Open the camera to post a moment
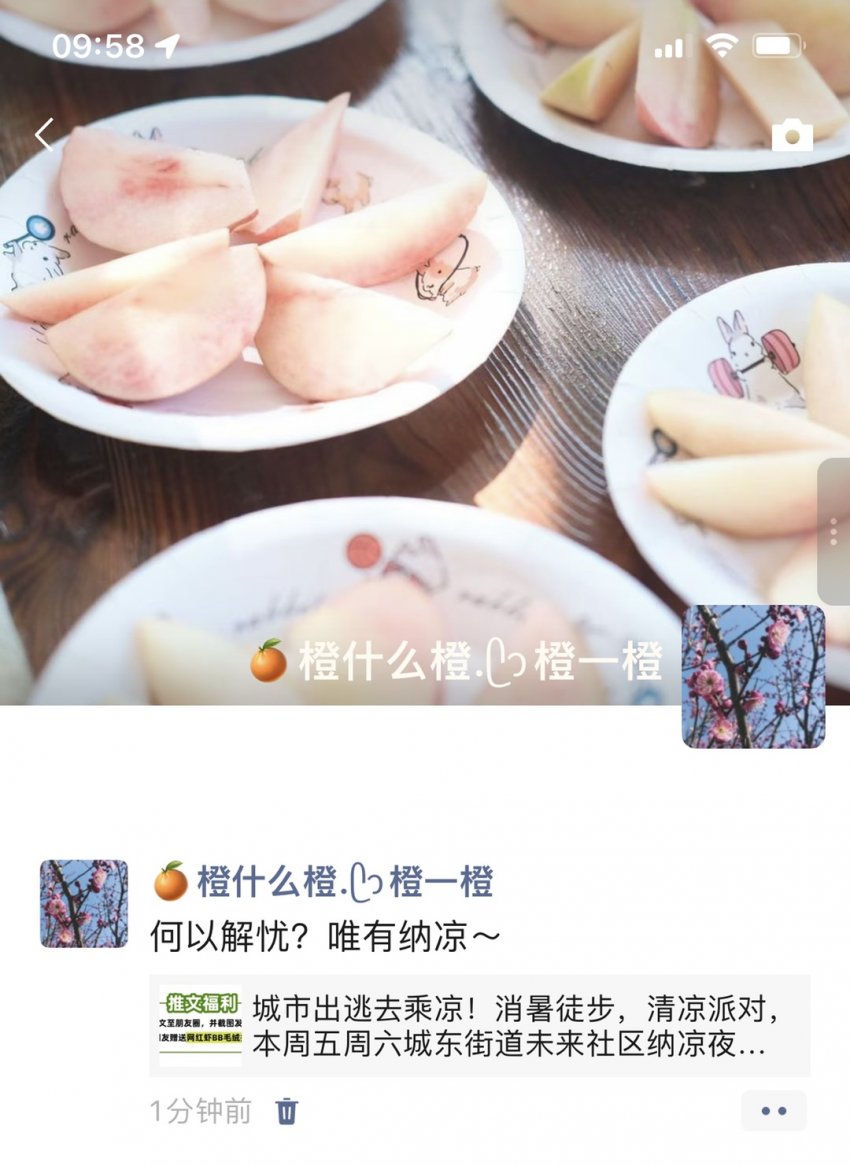The image size is (850, 1166). pyautogui.click(x=792, y=135)
